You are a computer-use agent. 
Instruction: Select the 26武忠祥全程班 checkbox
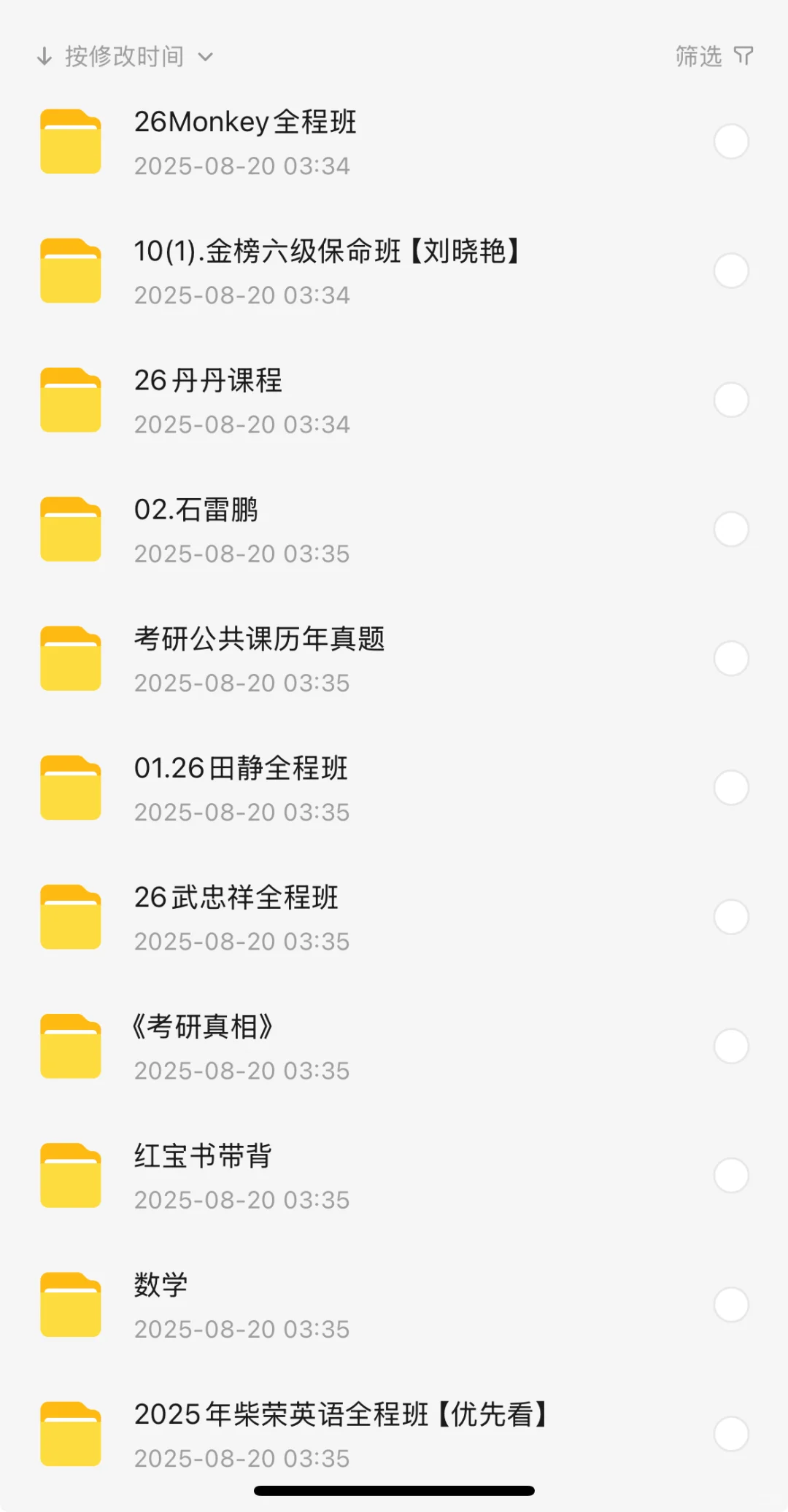tap(731, 917)
